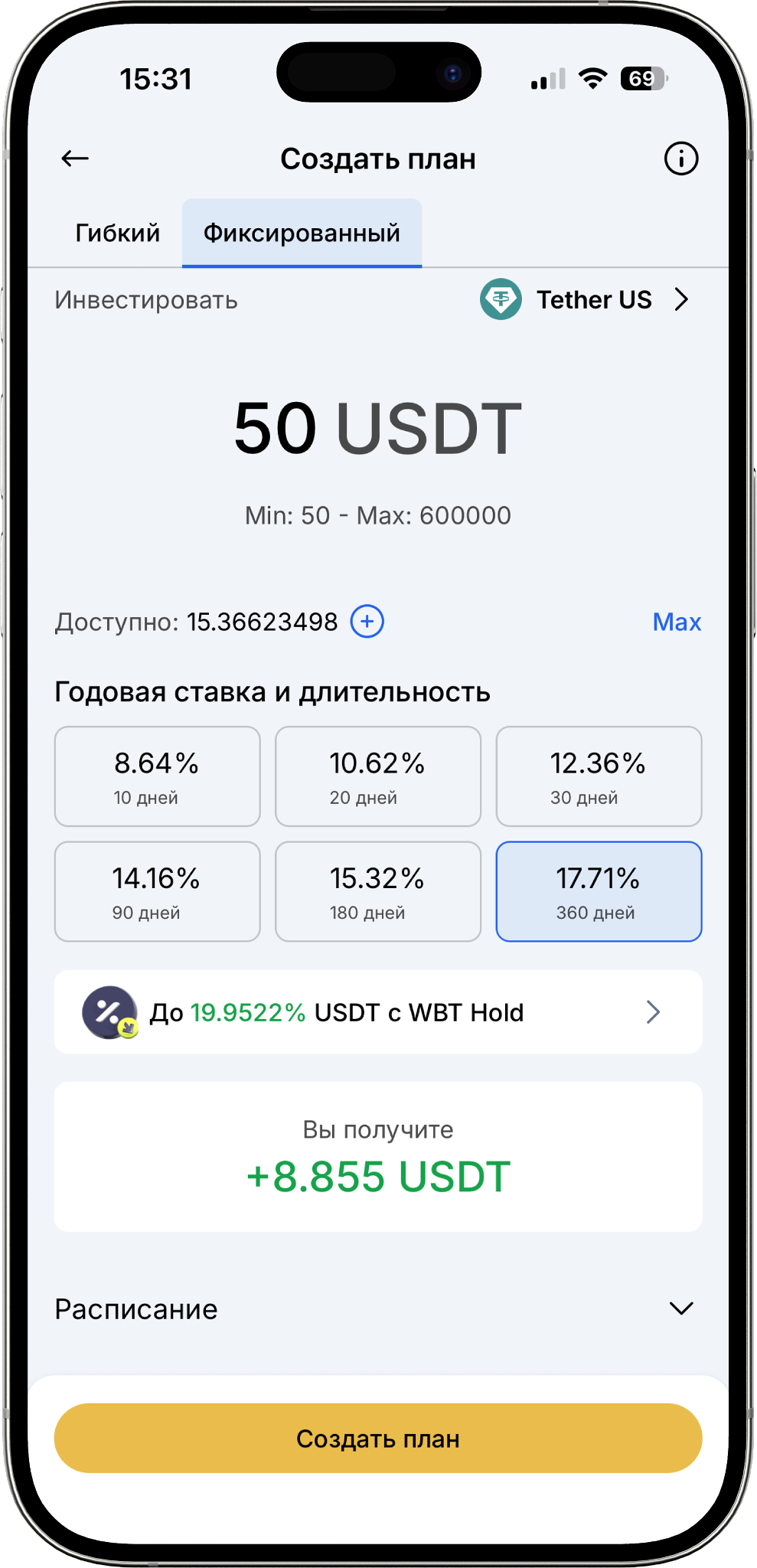
Task: Select the Фиксированный tab
Action: tap(302, 233)
